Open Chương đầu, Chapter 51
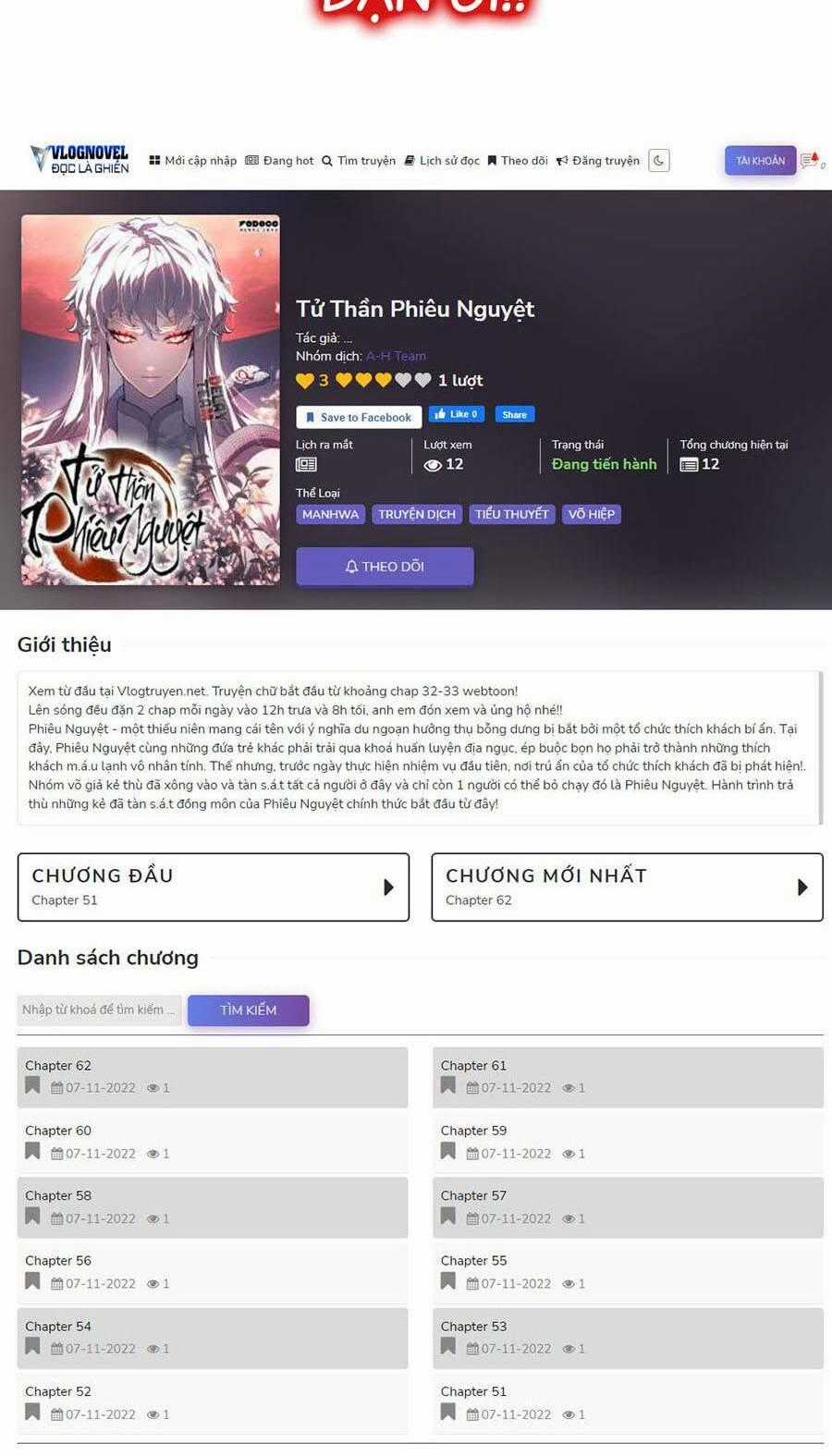This screenshot has width=832, height=1456. coord(213,887)
